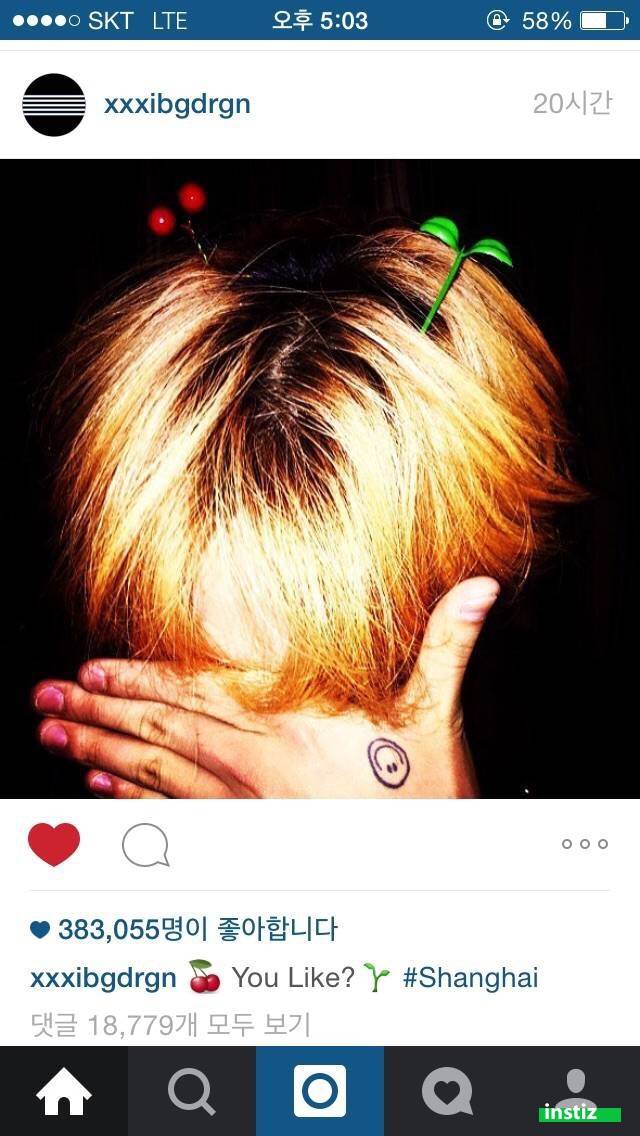
Task: Switch to the Activity heart tab
Action: point(447,1091)
